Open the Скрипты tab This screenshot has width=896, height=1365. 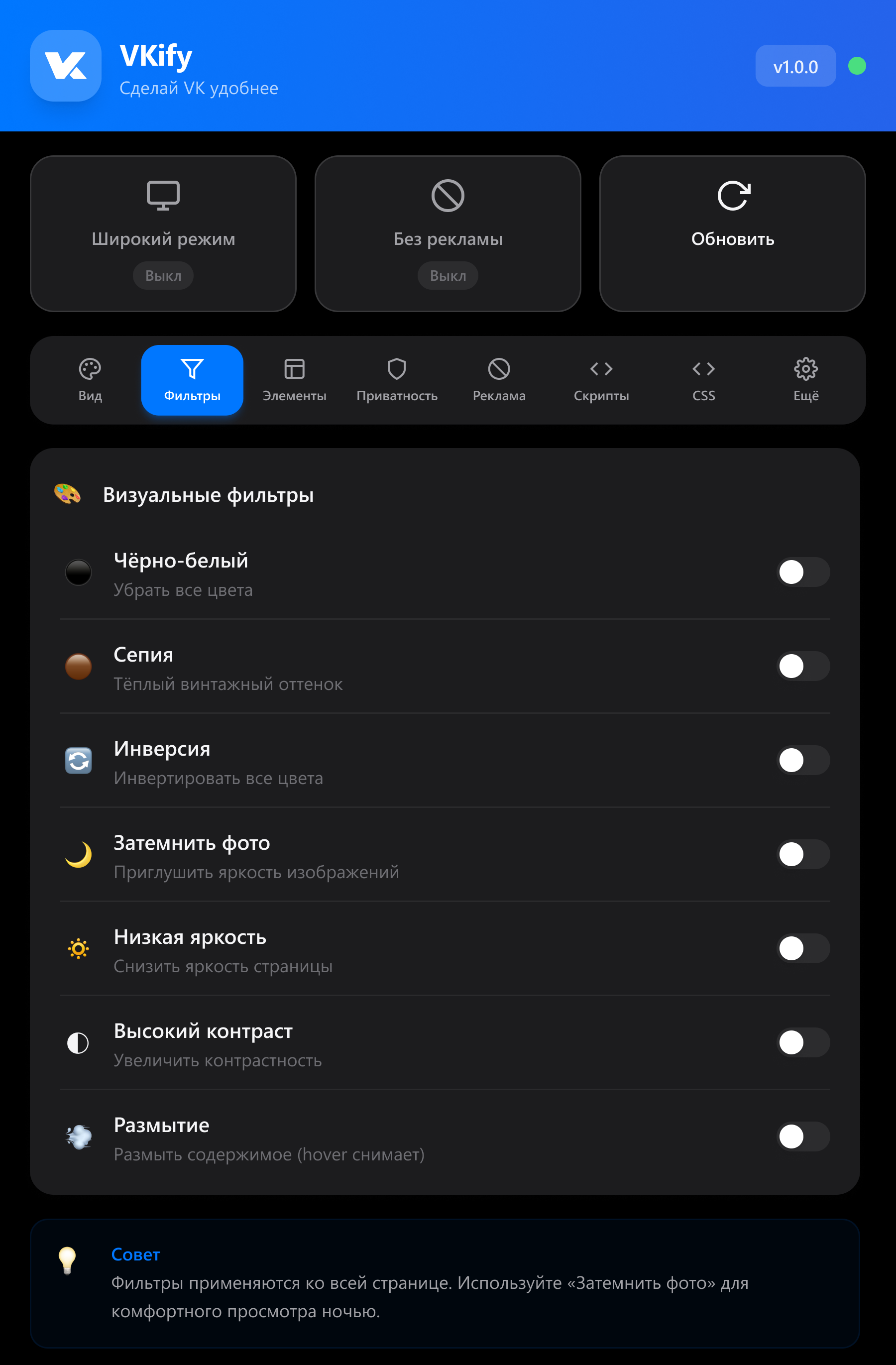point(601,380)
